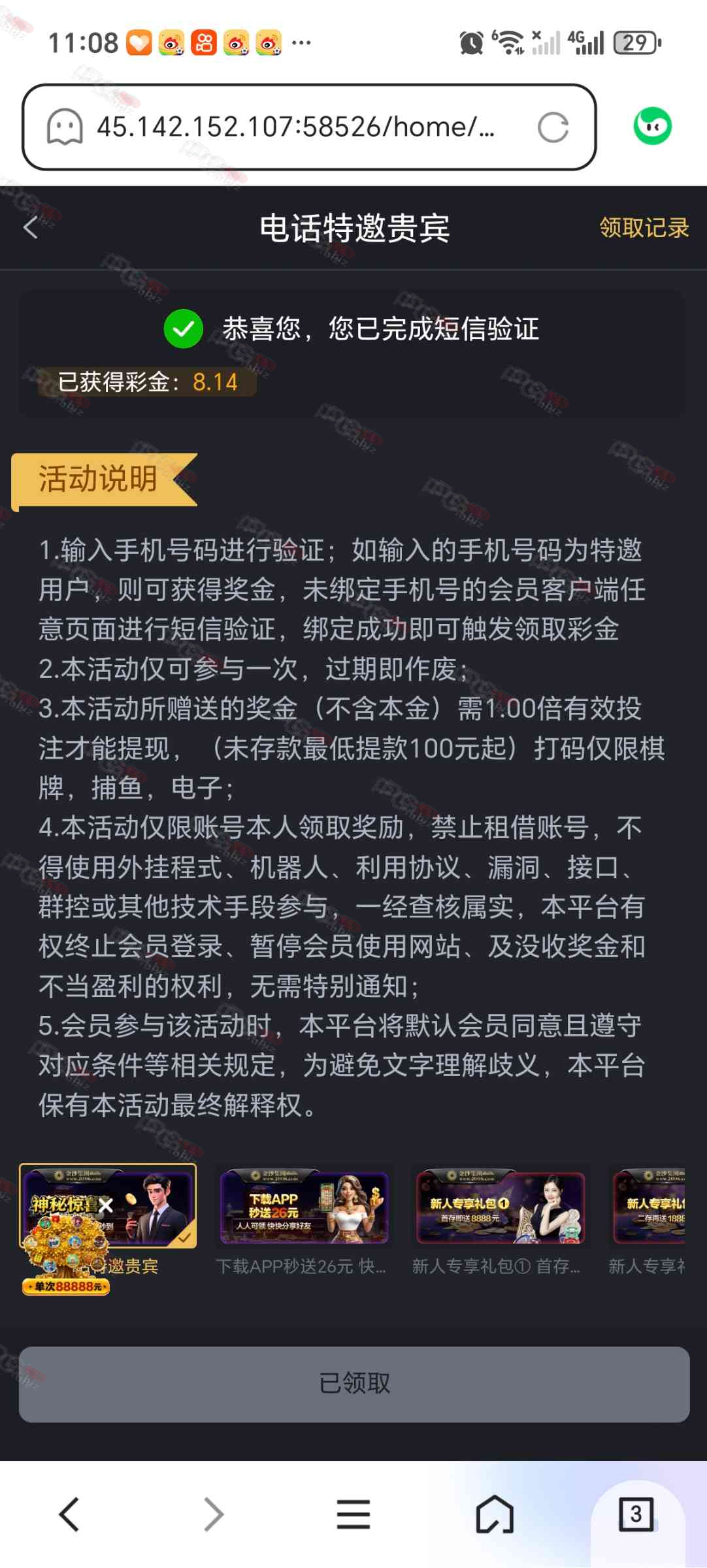Open the green browser avatar icon
707x1568 pixels.
click(652, 126)
